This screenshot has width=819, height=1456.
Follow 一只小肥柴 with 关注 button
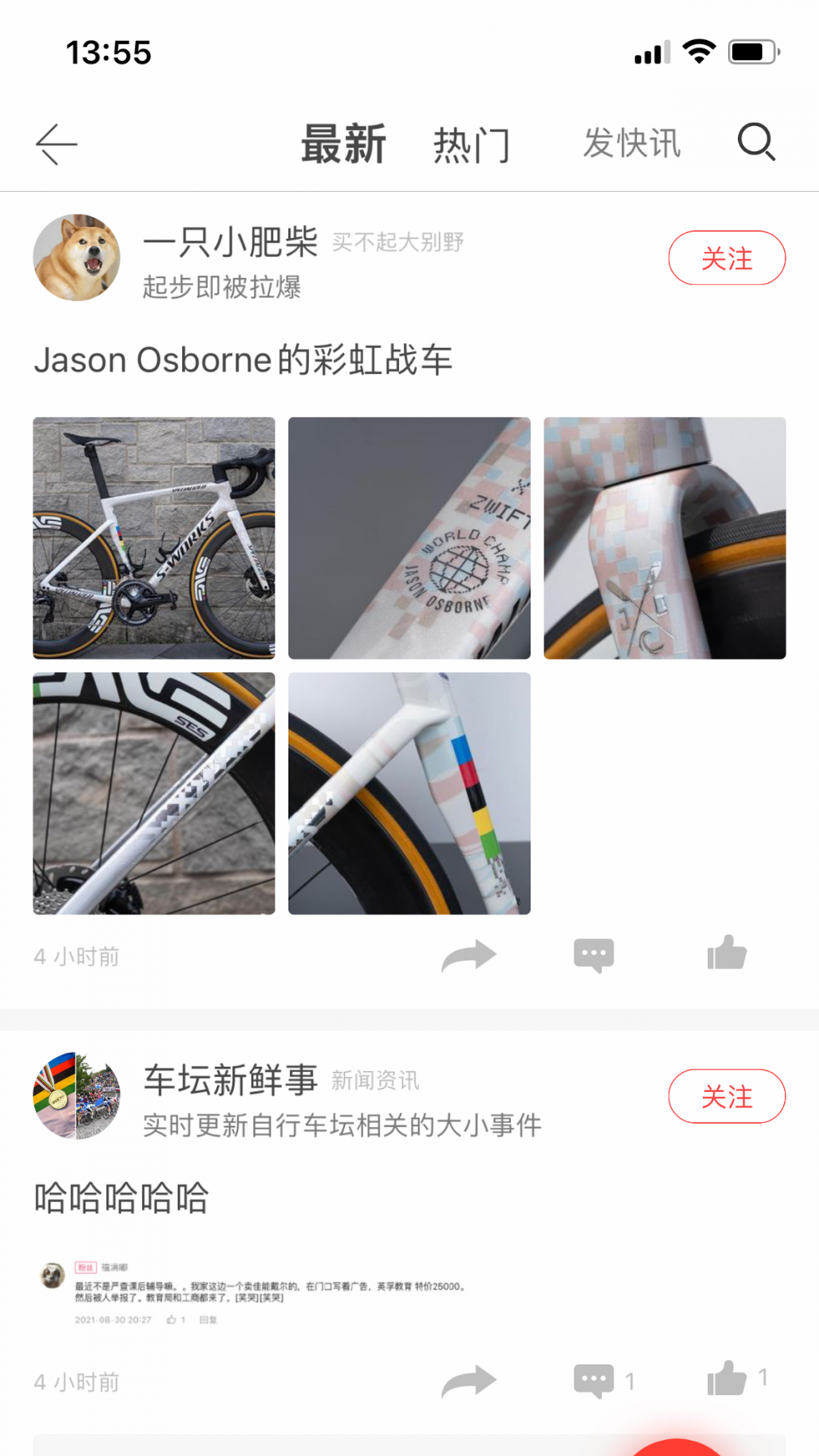tap(726, 258)
